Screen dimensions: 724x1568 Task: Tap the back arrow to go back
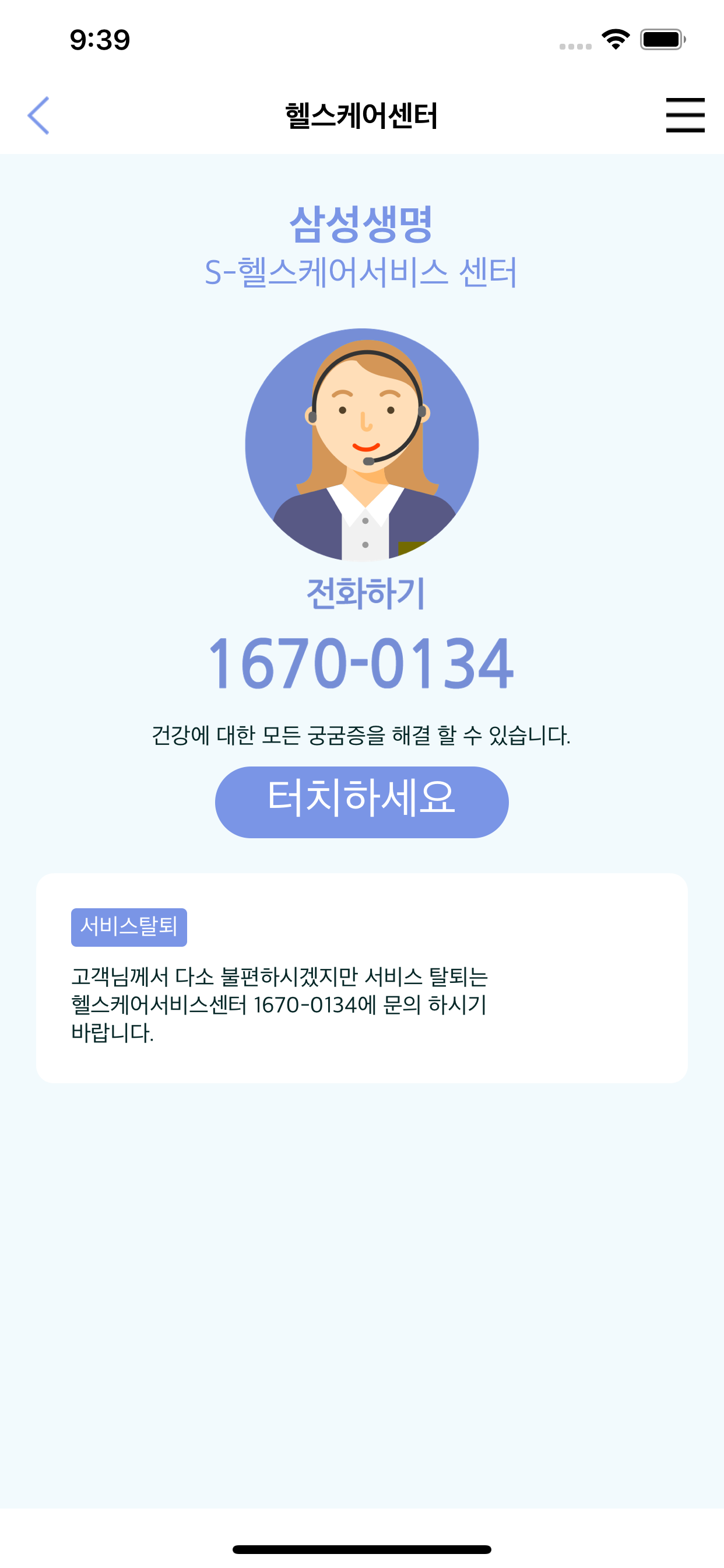[x=39, y=114]
